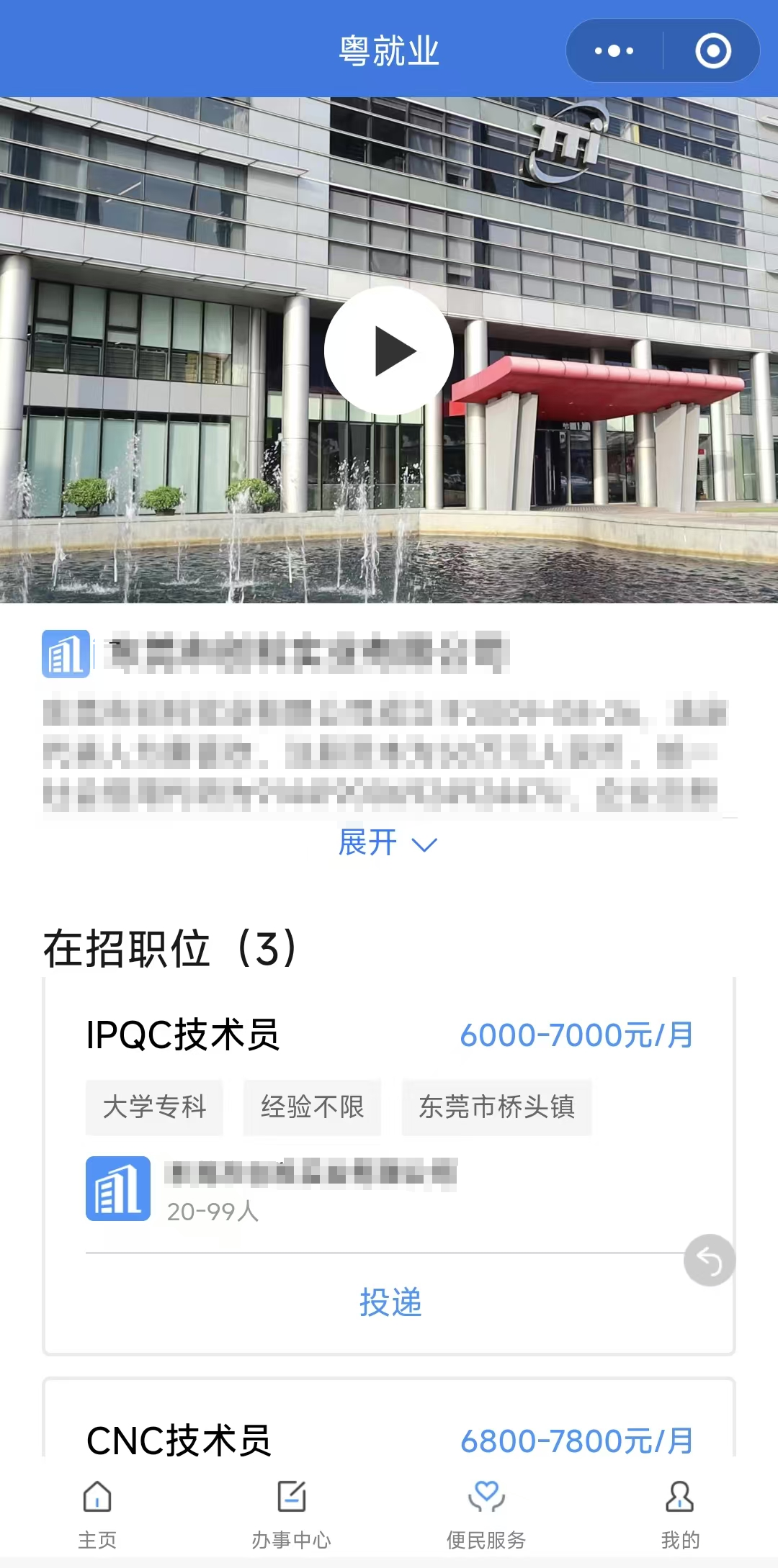
Task: Tap 投递 to apply for IPQC技术员
Action: pyautogui.click(x=390, y=1302)
